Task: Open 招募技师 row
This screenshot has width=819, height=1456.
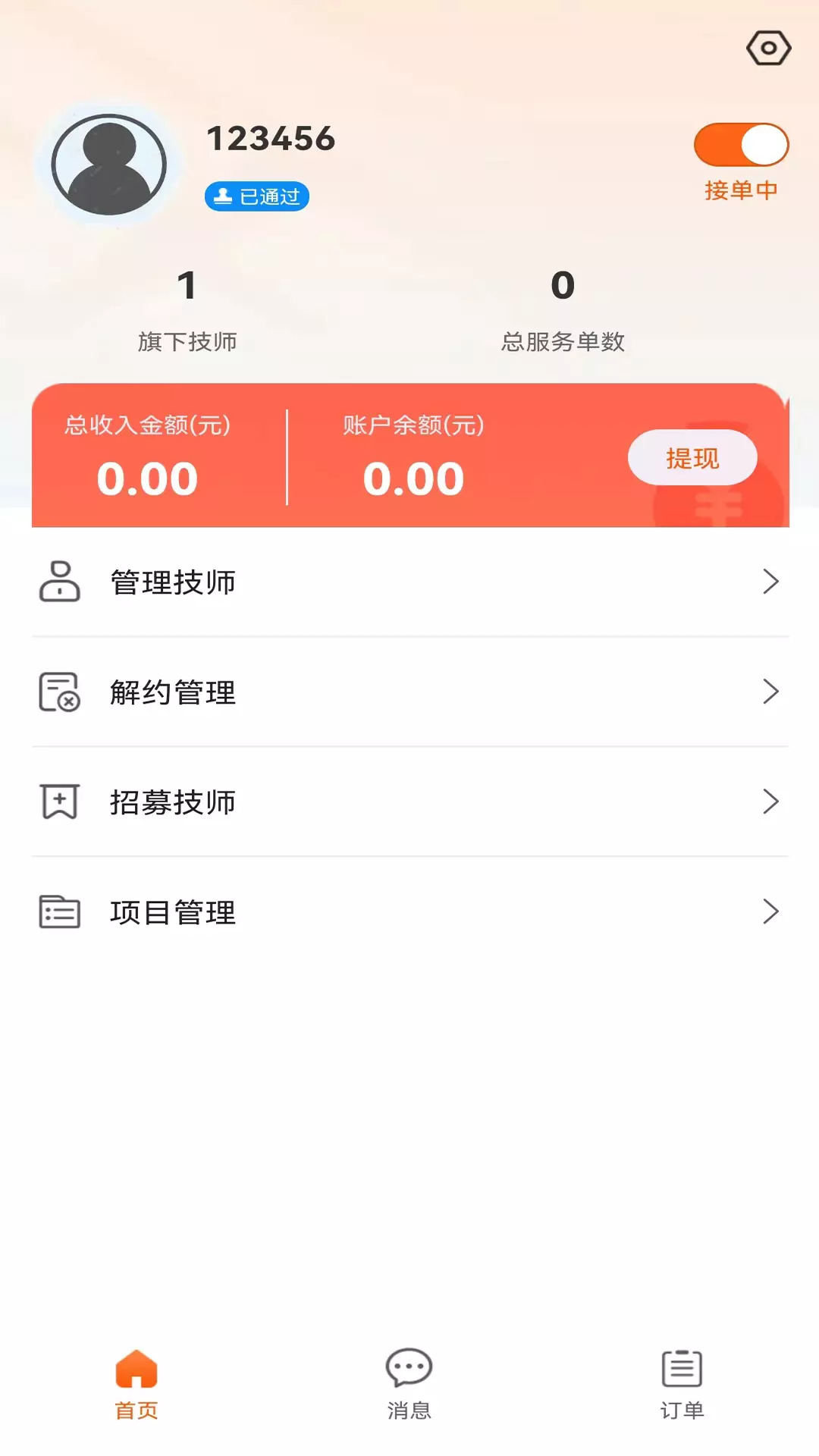Action: 410,802
